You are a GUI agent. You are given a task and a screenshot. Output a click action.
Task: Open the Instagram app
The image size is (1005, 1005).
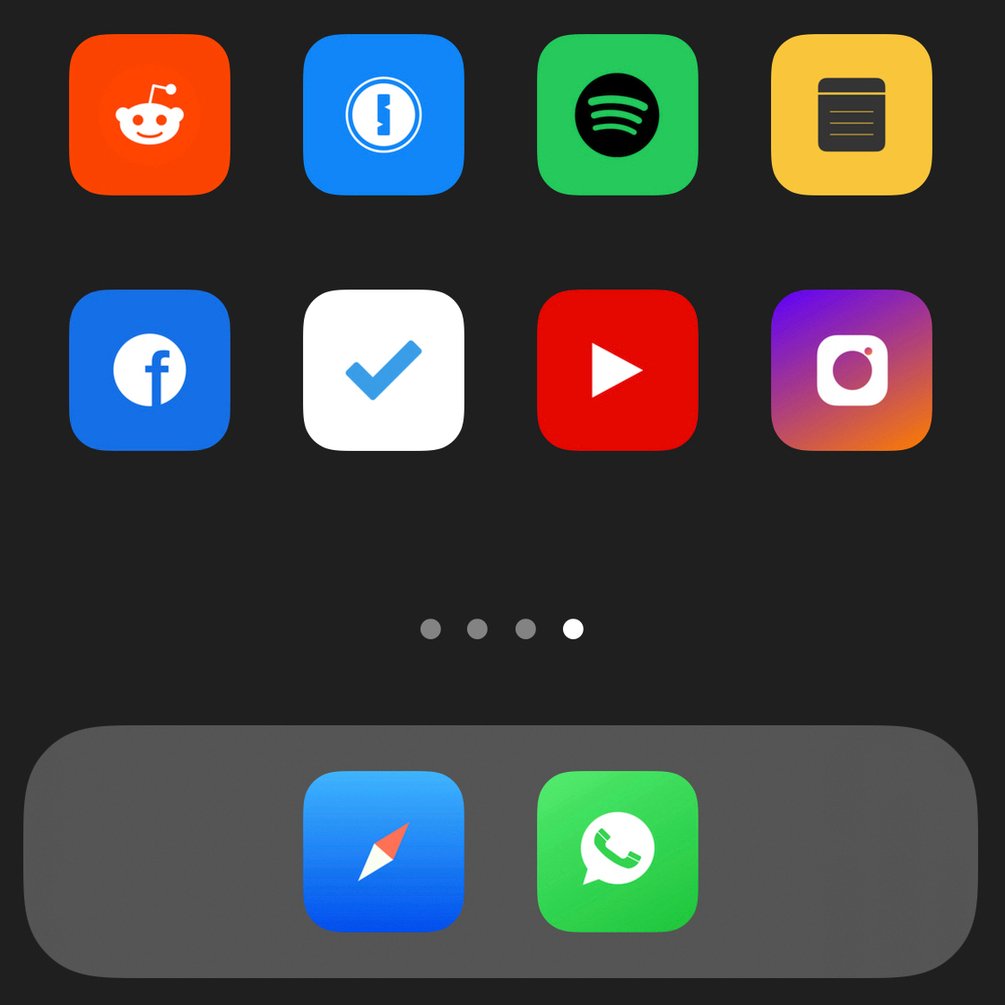pyautogui.click(x=851, y=370)
